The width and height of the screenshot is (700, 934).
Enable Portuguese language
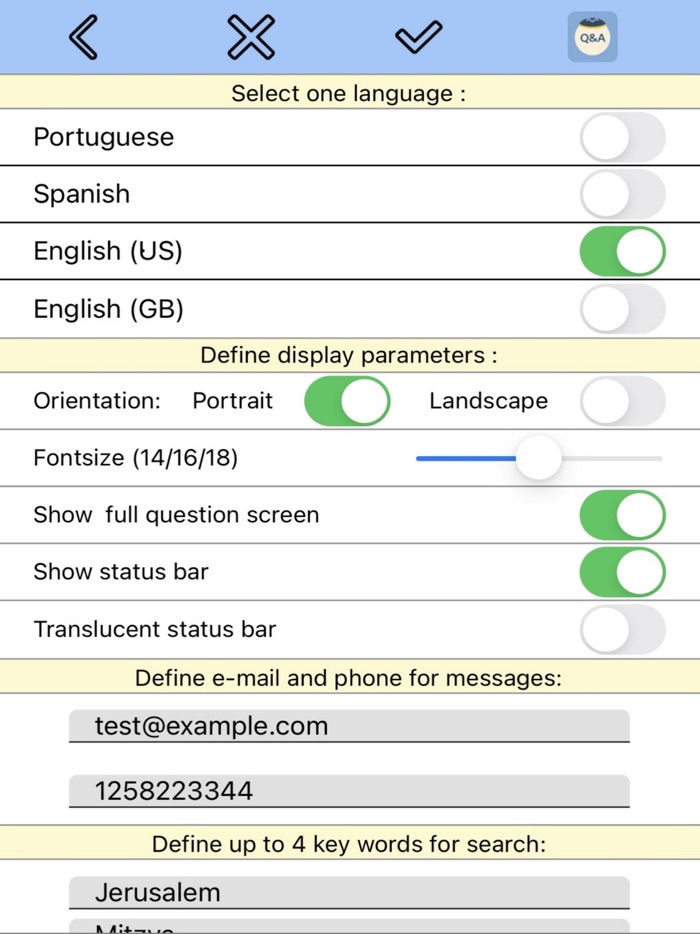point(622,137)
